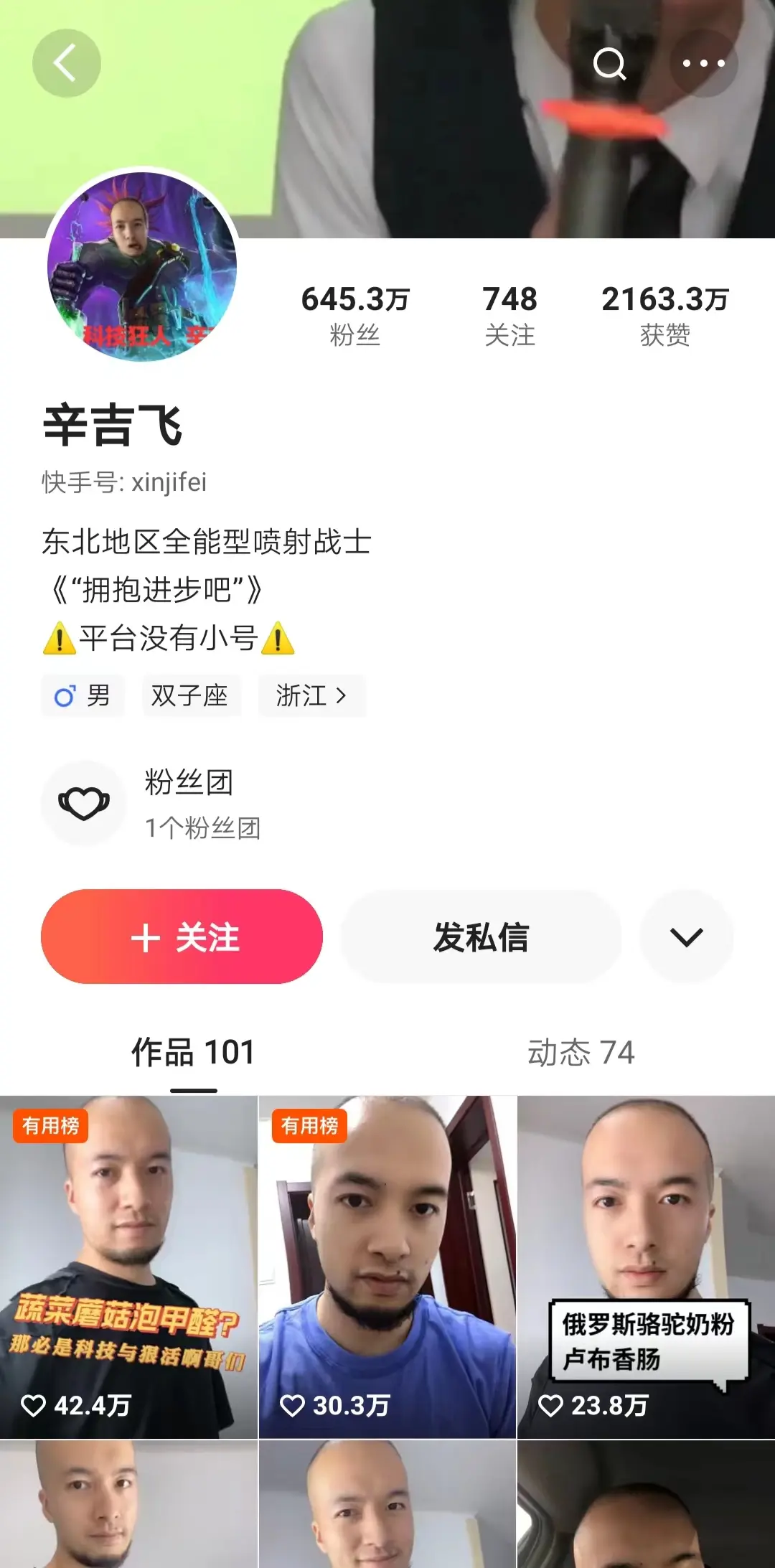The width and height of the screenshot is (775, 1568).
Task: Open the round profile avatar
Action: point(142,266)
